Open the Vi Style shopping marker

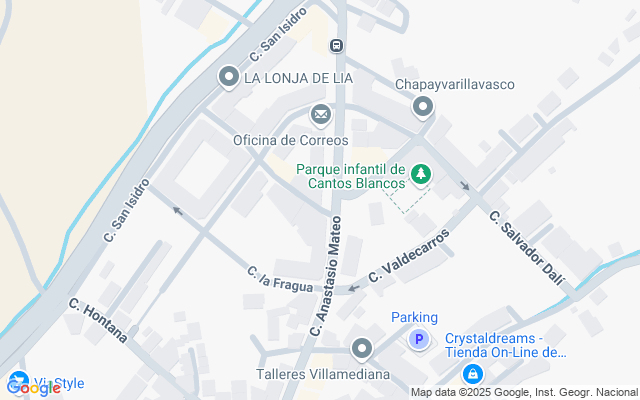coord(19,380)
